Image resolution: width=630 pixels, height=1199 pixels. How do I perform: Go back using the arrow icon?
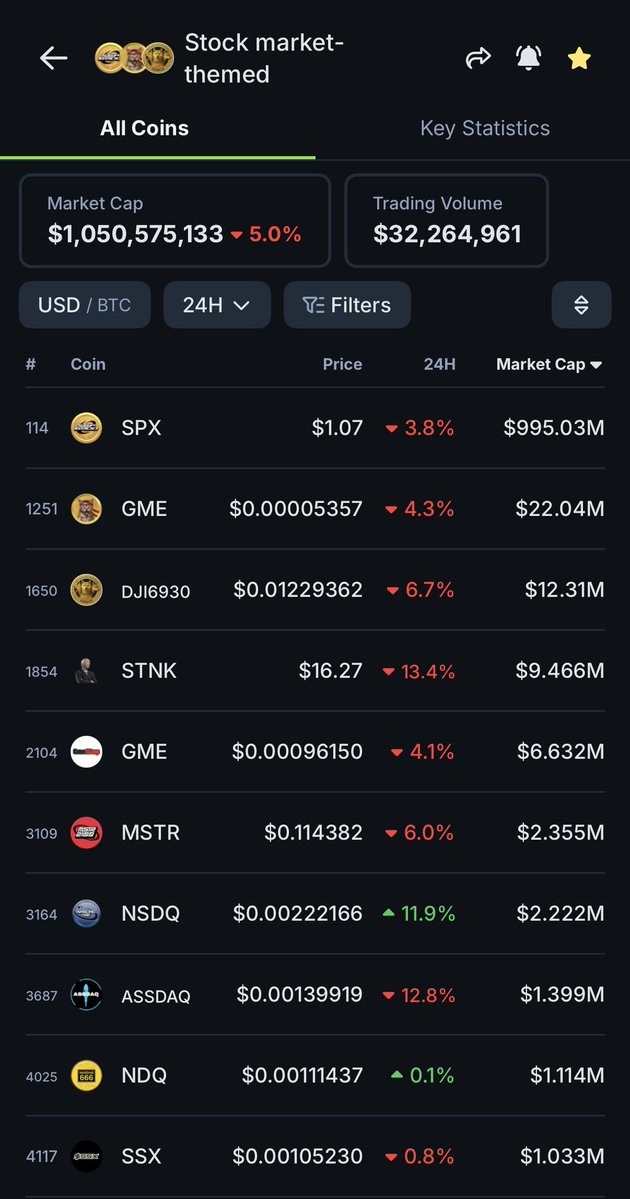[x=53, y=58]
